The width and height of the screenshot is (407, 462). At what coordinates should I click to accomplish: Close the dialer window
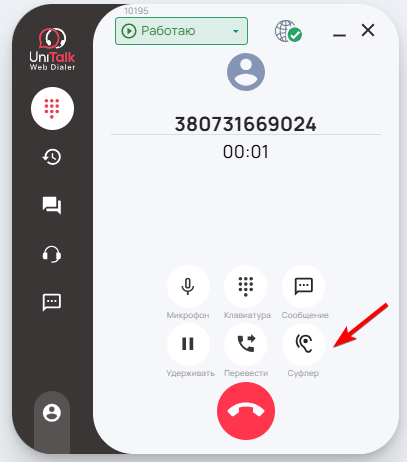click(x=368, y=30)
